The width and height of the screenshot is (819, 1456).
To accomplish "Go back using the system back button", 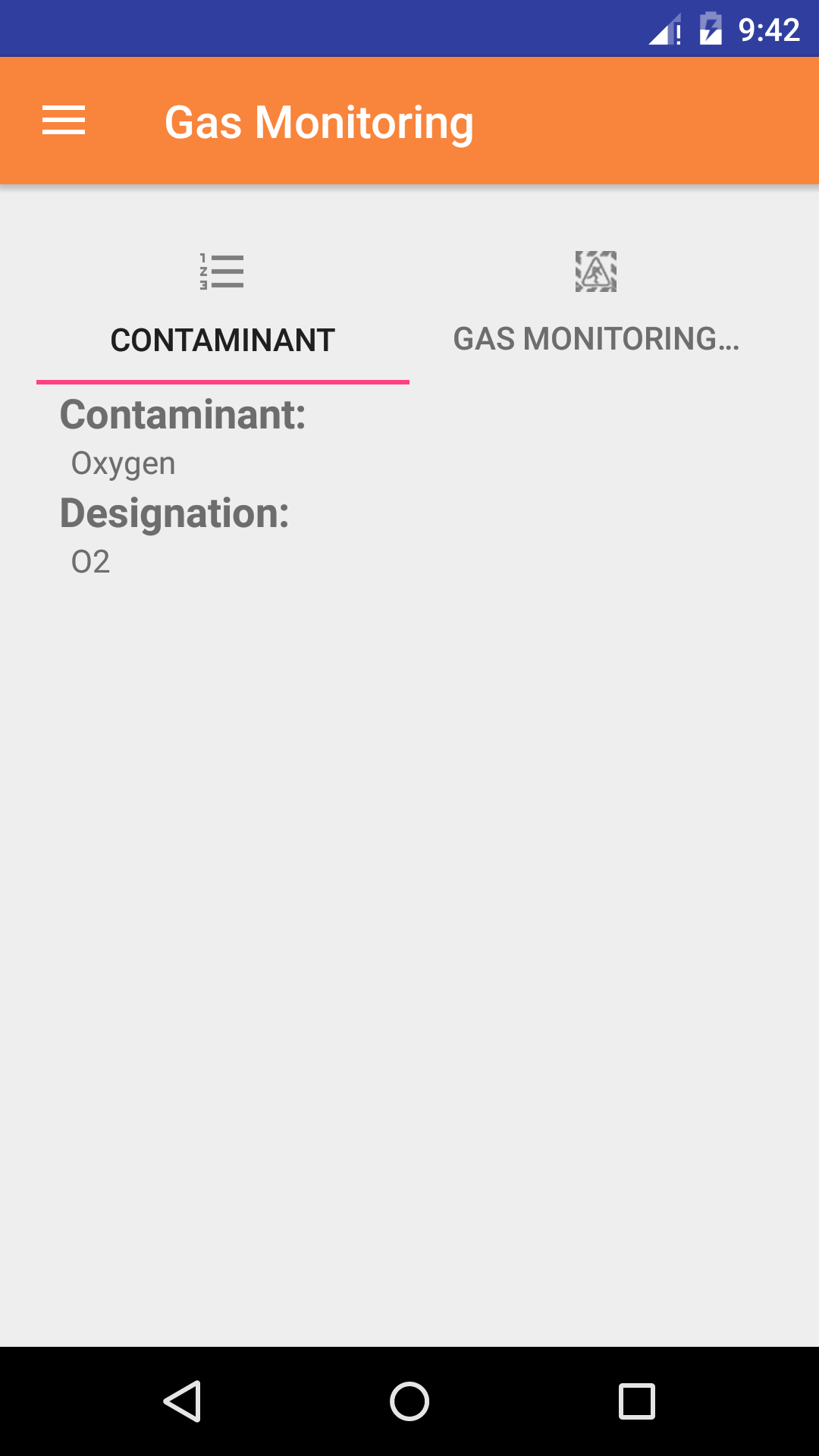I will [x=182, y=1401].
